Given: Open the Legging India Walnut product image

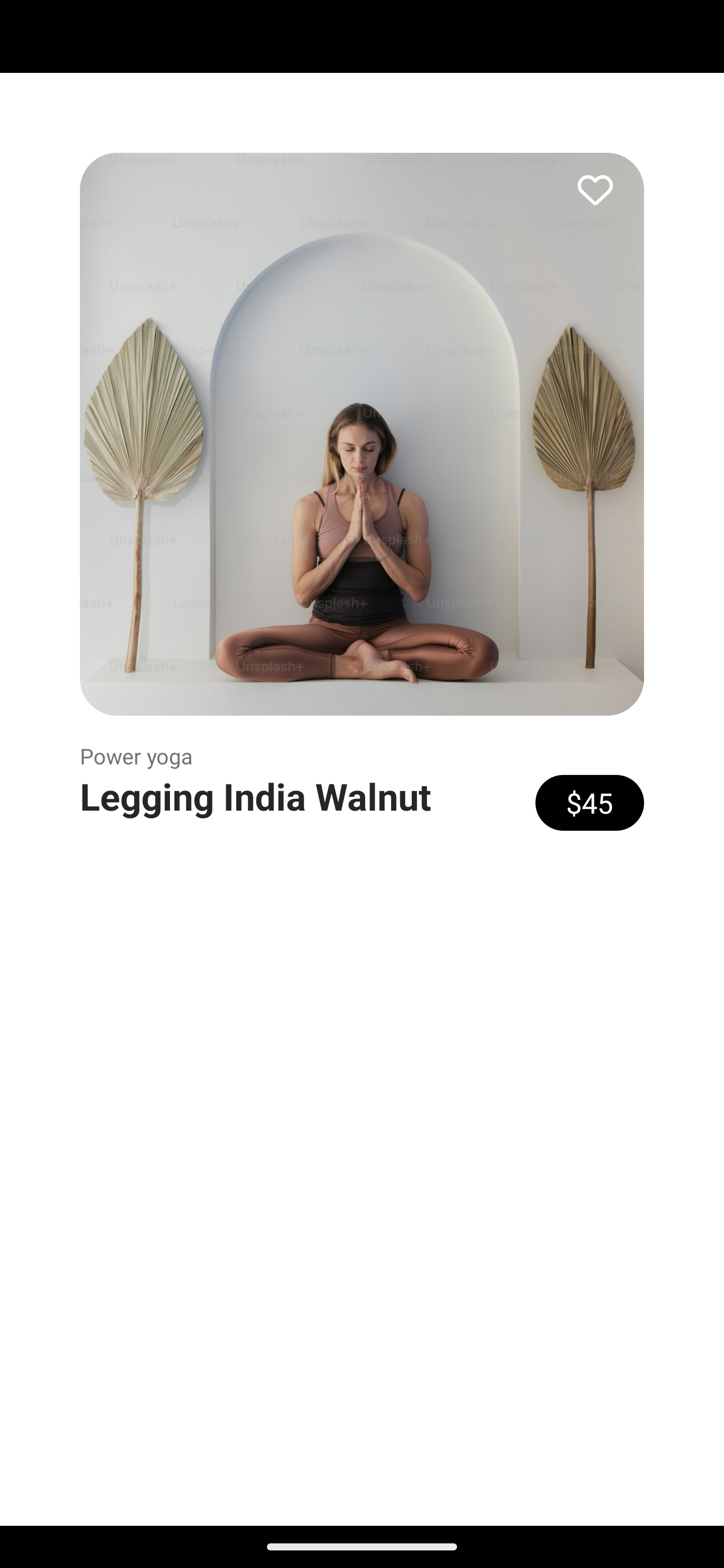Looking at the screenshot, I should 361,433.
